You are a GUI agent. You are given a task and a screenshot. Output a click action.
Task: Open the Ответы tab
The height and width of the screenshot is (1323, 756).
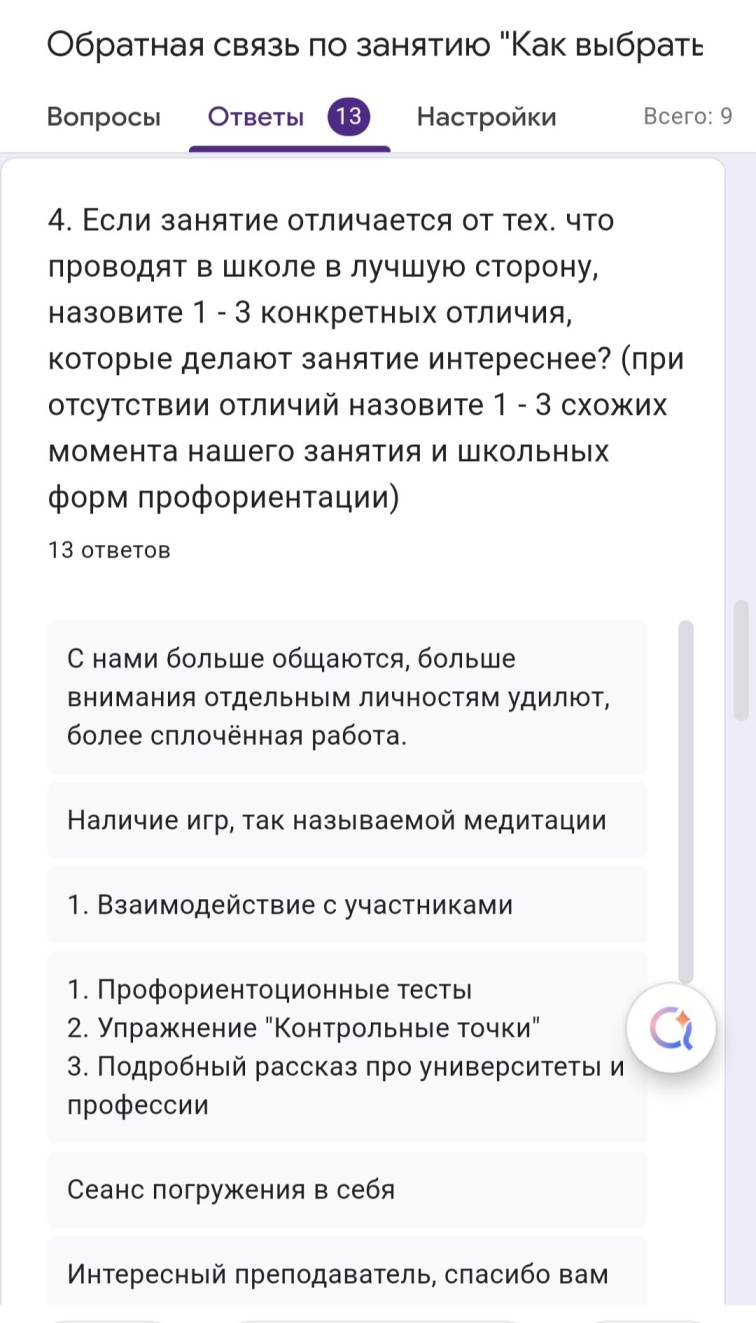point(256,117)
